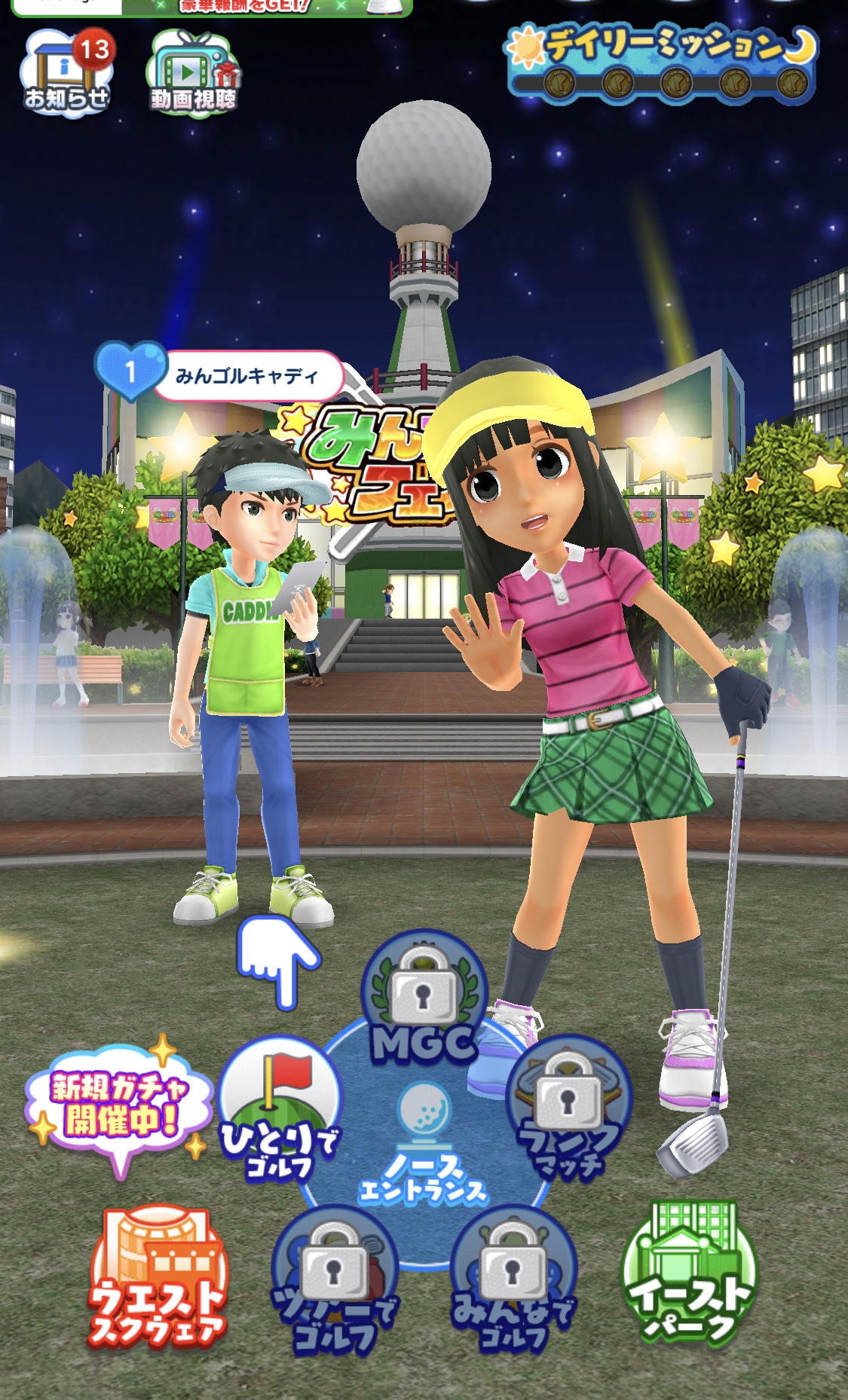The height and width of the screenshot is (1400, 848).
Task: Tap the locked MGC button
Action: 424,998
